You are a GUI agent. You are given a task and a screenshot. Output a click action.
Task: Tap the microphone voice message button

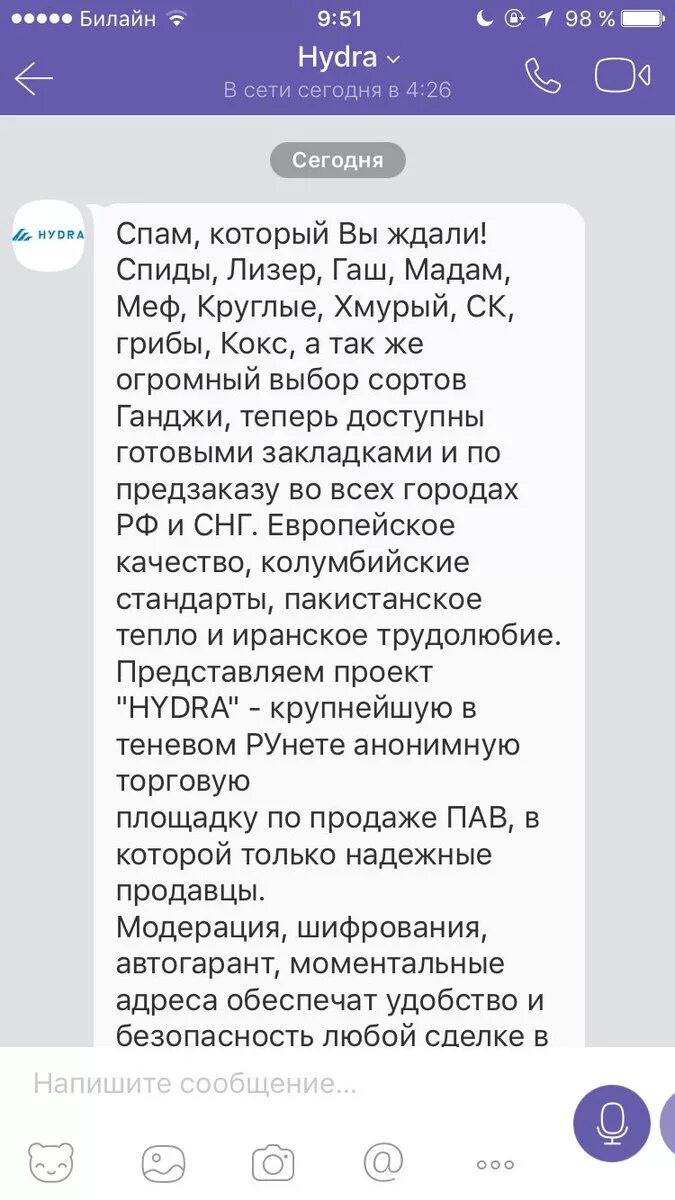pos(611,1123)
